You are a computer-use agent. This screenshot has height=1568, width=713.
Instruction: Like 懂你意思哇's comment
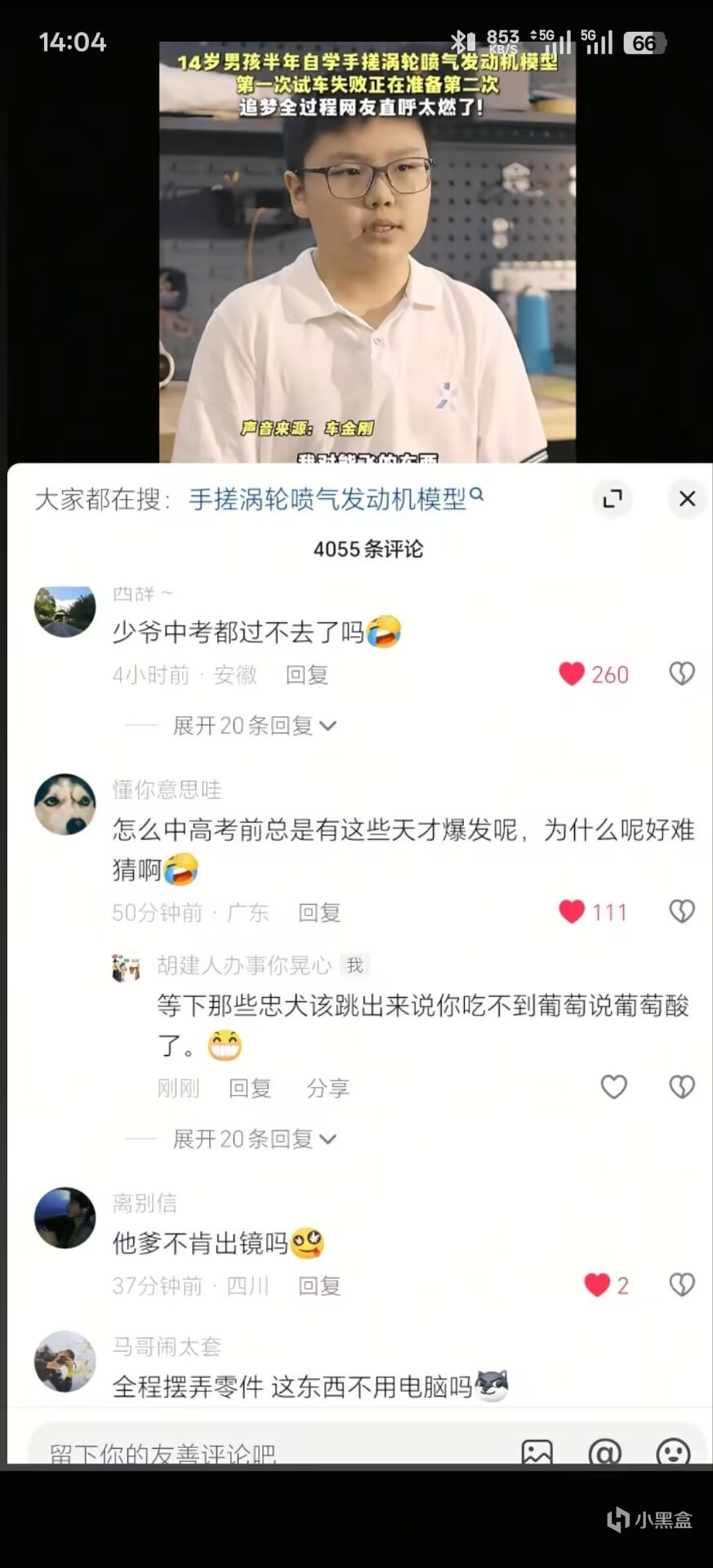pyautogui.click(x=573, y=911)
